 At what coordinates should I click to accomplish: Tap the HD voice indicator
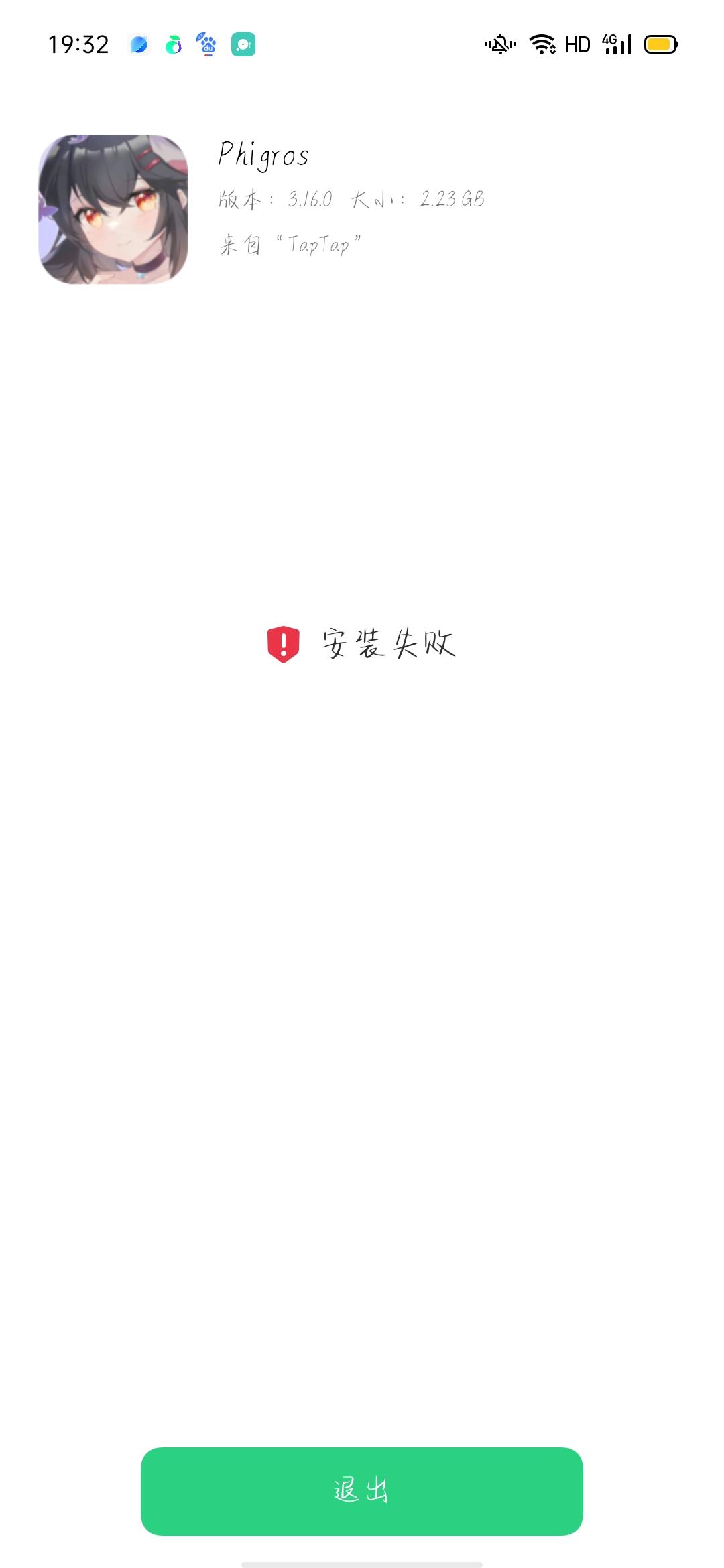click(x=578, y=43)
